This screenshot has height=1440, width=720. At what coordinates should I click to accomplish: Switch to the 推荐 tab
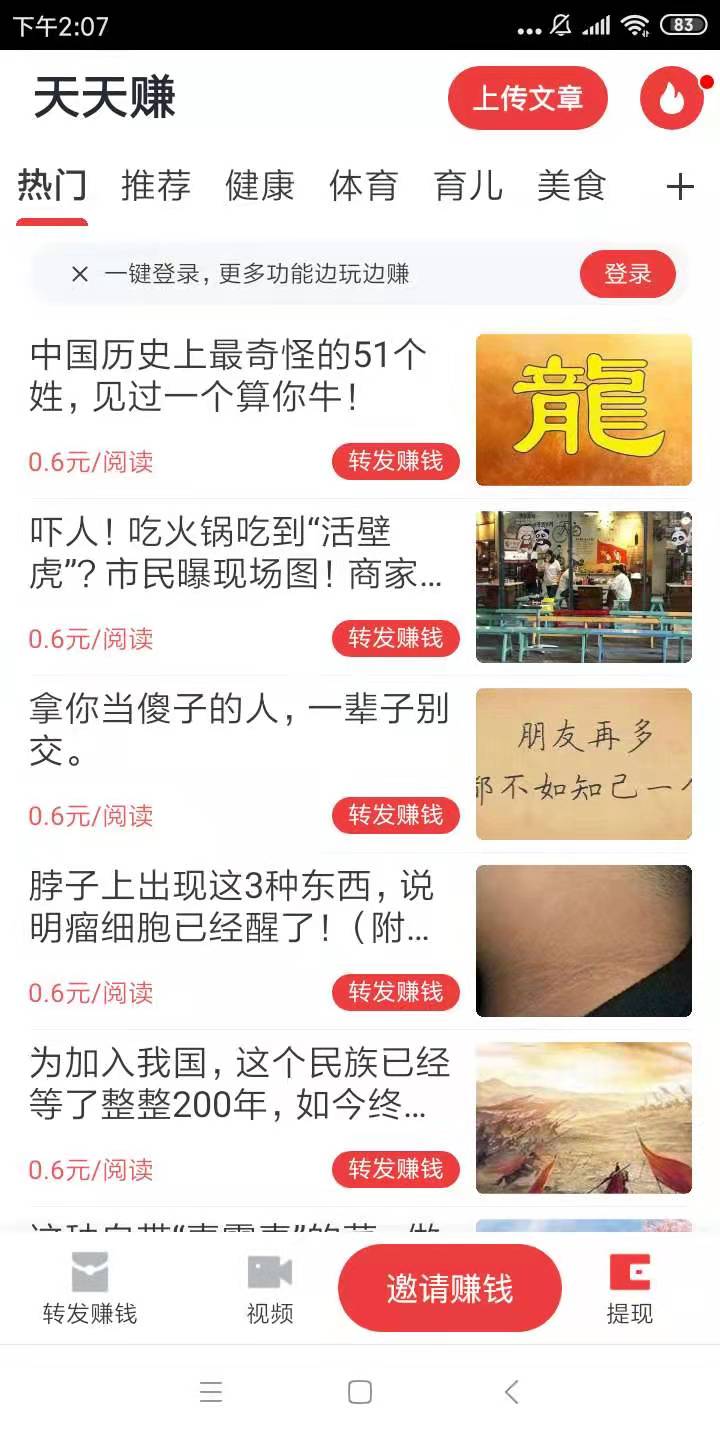[155, 186]
